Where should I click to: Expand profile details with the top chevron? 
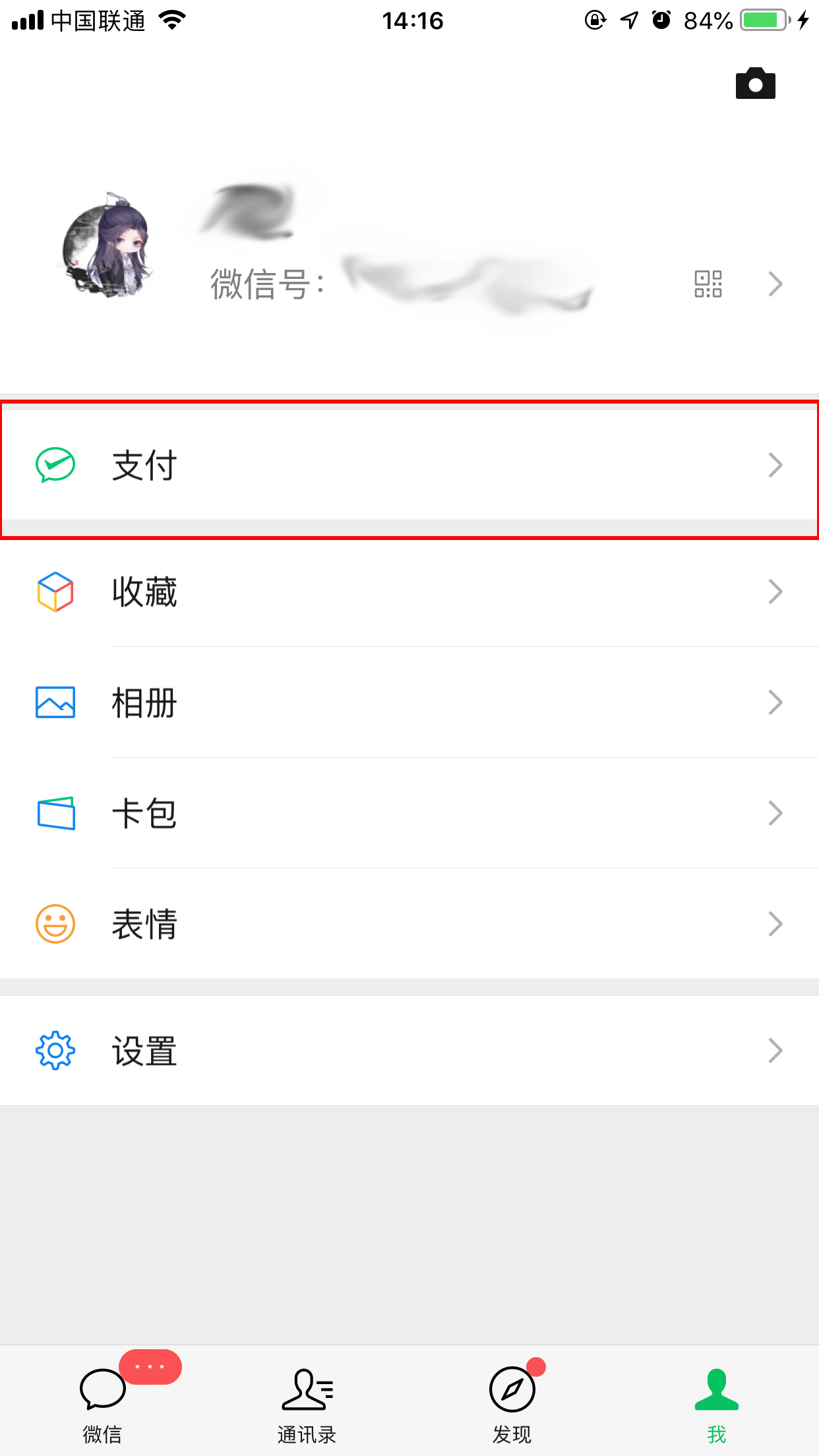tap(775, 284)
